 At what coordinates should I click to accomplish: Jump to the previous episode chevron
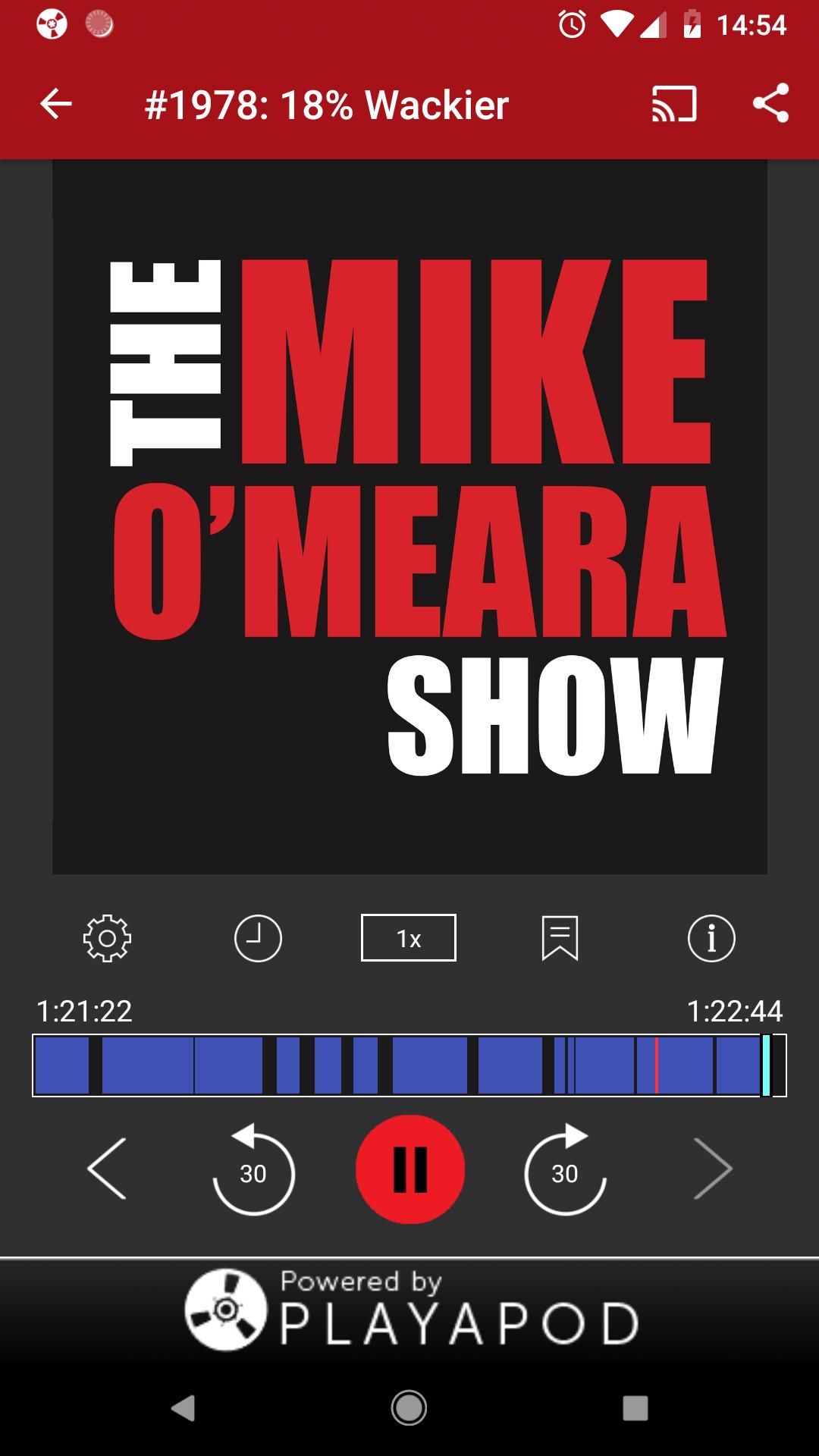coord(106,1169)
